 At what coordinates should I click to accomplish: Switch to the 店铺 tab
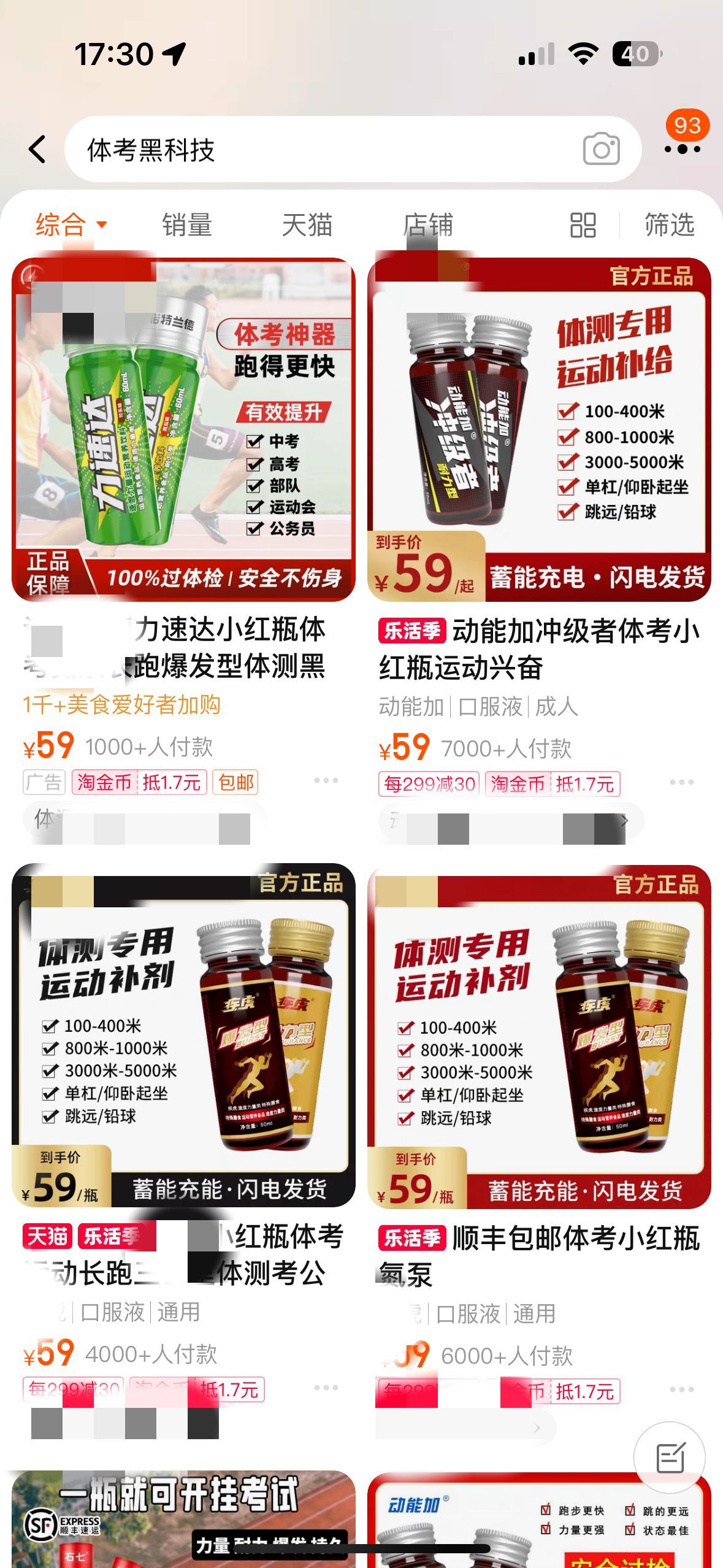coord(428,225)
